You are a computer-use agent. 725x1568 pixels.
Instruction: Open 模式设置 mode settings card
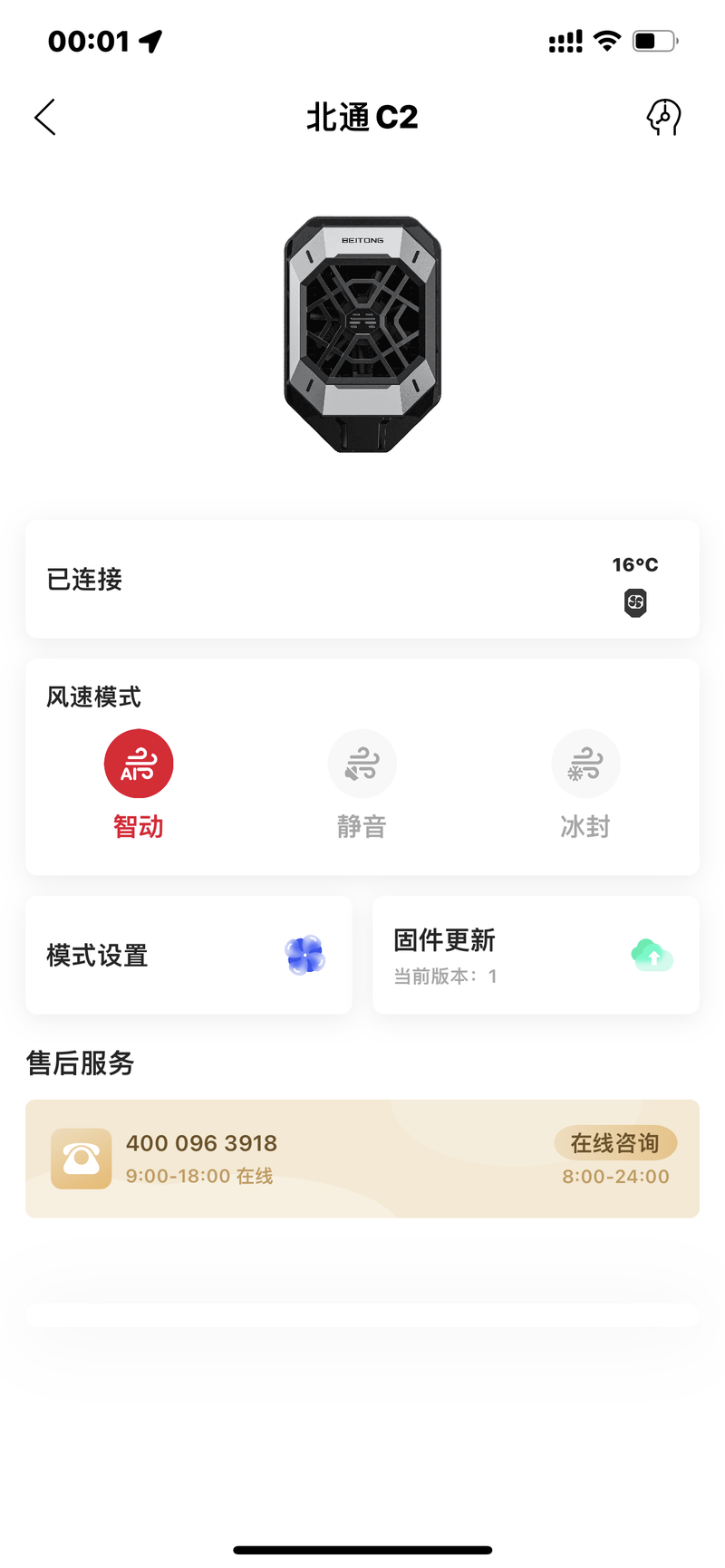tap(188, 955)
